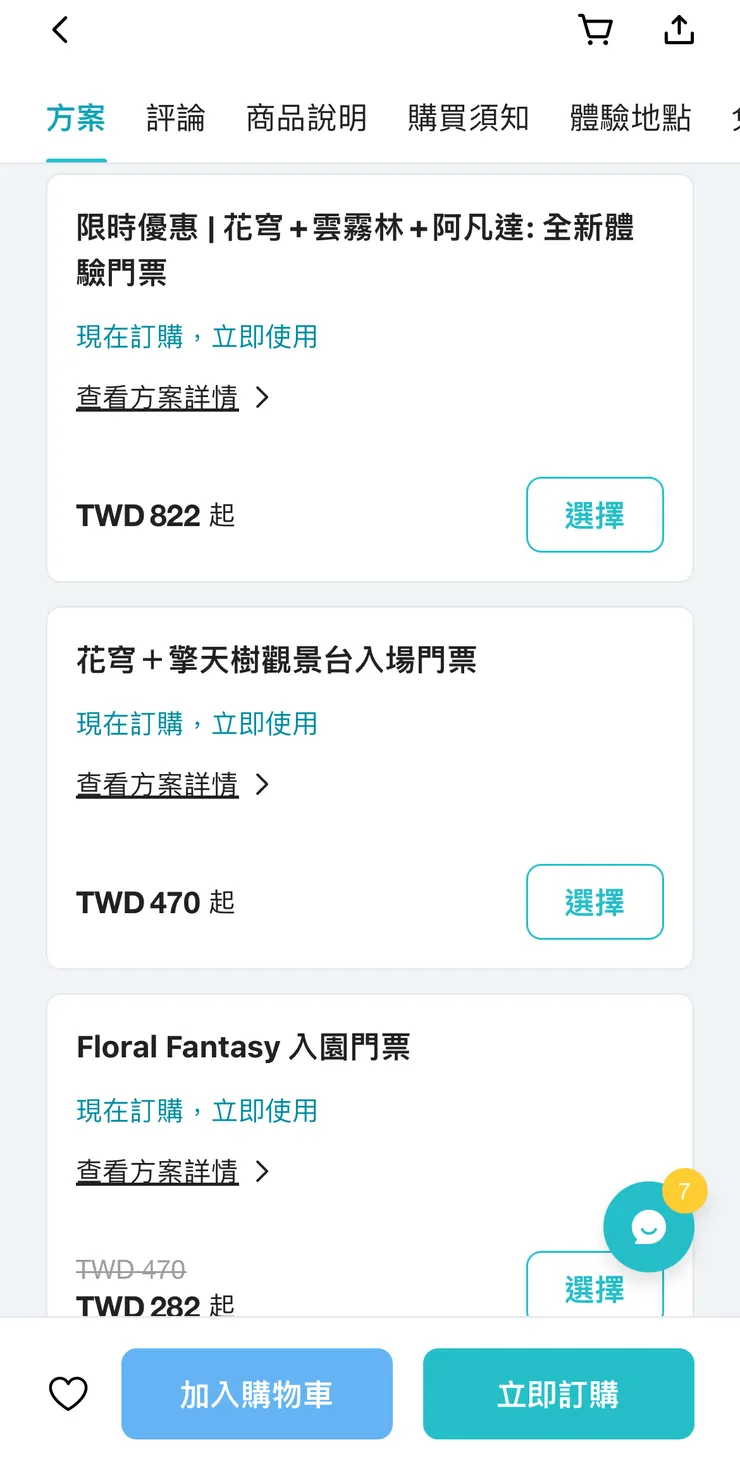Open the 商品說明 tab
The image size is (740, 1457).
(x=306, y=118)
